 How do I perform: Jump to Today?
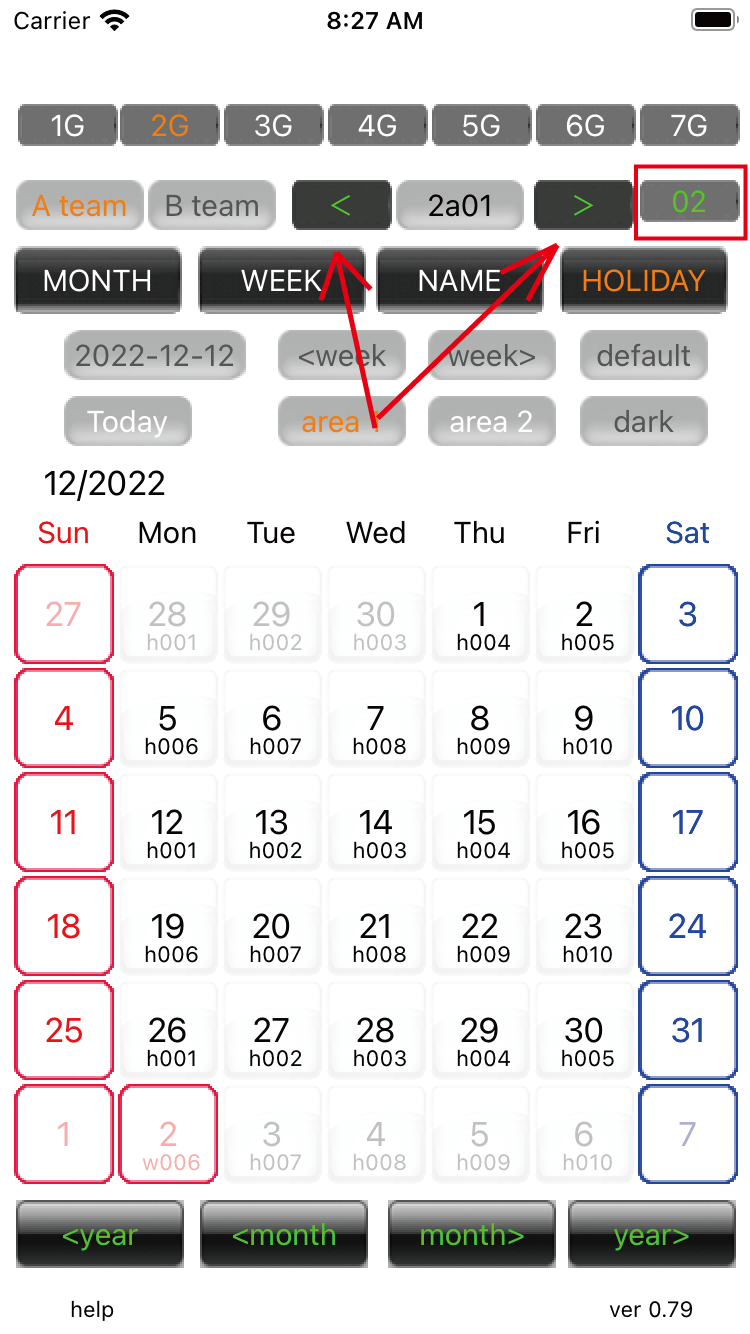127,422
